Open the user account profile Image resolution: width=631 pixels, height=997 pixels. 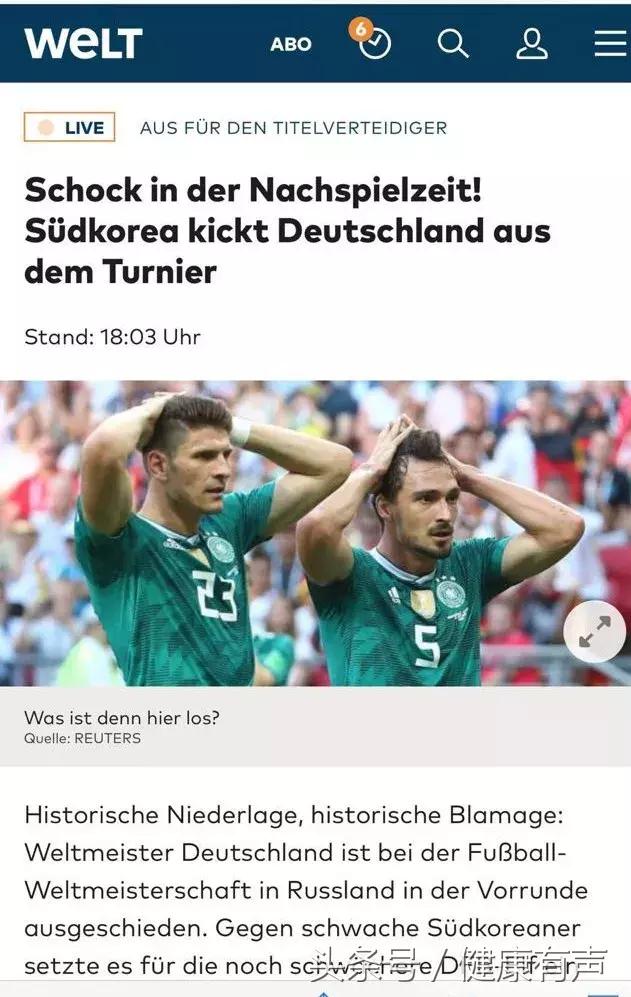click(531, 43)
